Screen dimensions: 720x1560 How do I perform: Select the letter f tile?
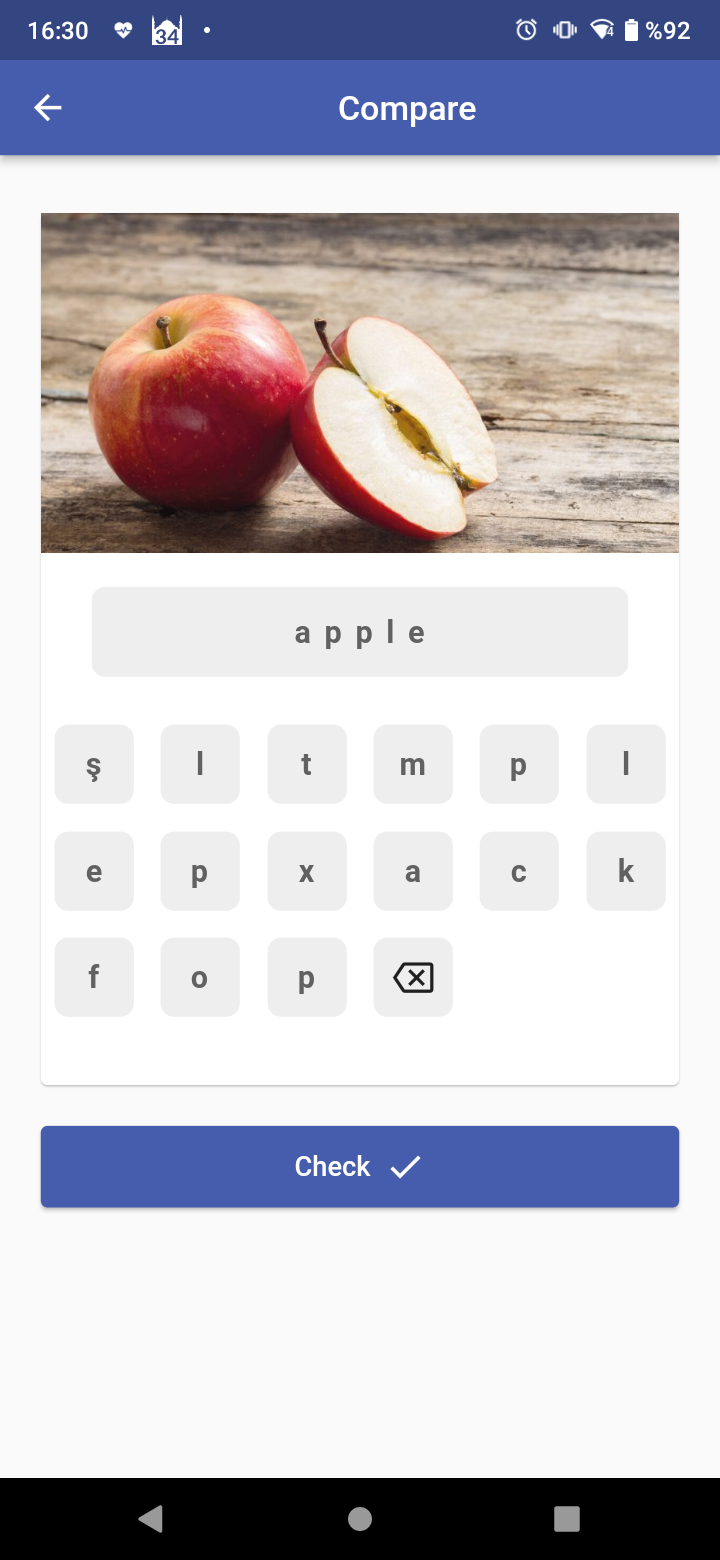tap(94, 977)
